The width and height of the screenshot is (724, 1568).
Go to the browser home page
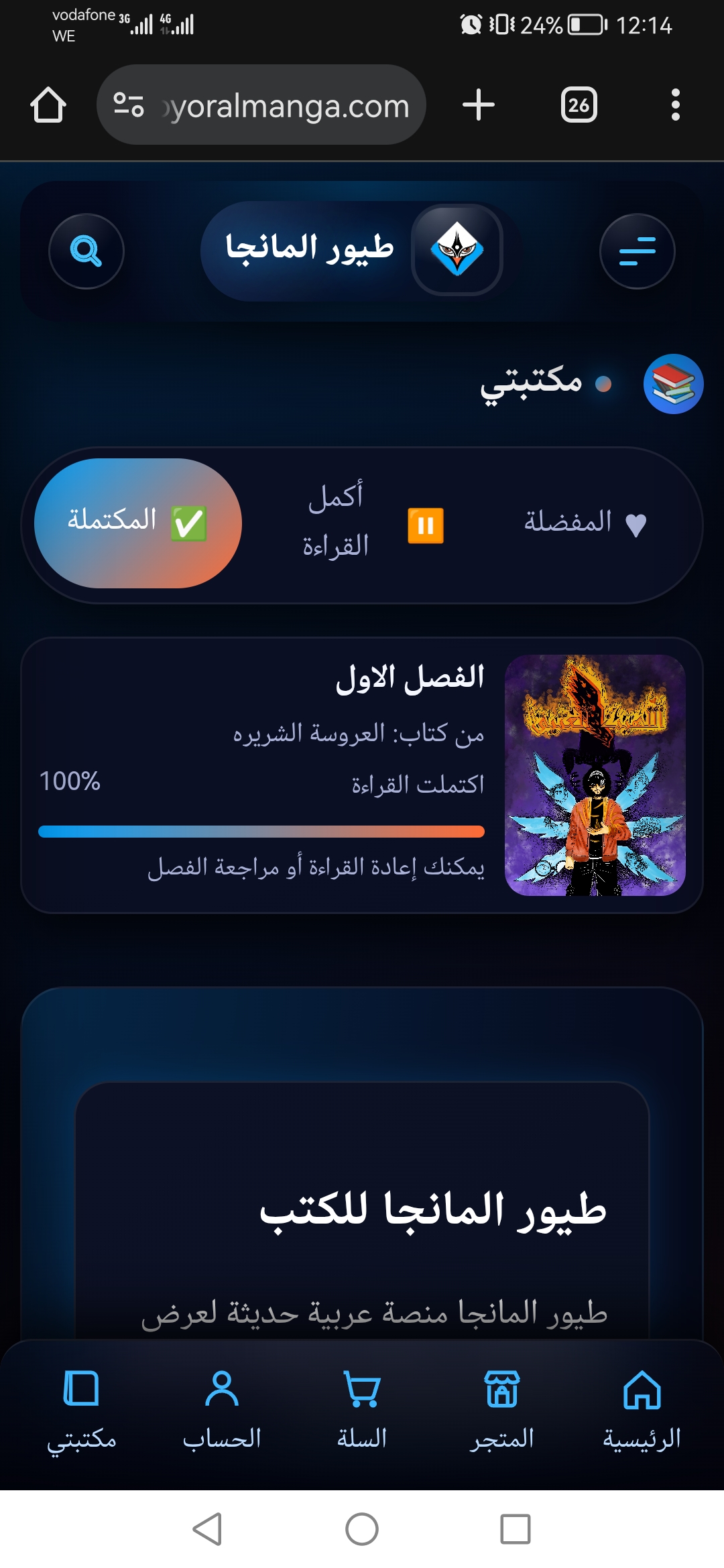click(x=48, y=105)
